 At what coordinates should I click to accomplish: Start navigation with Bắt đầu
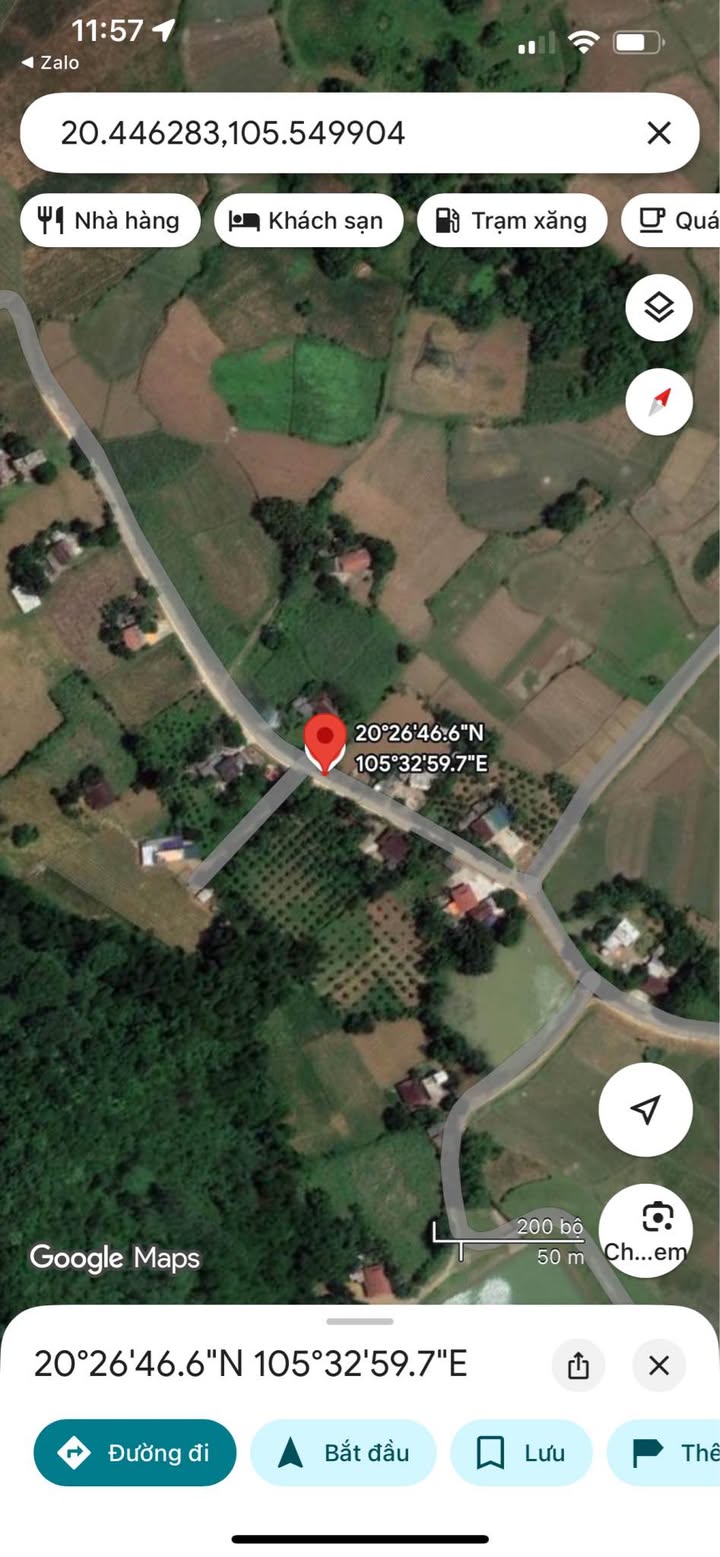click(343, 1452)
